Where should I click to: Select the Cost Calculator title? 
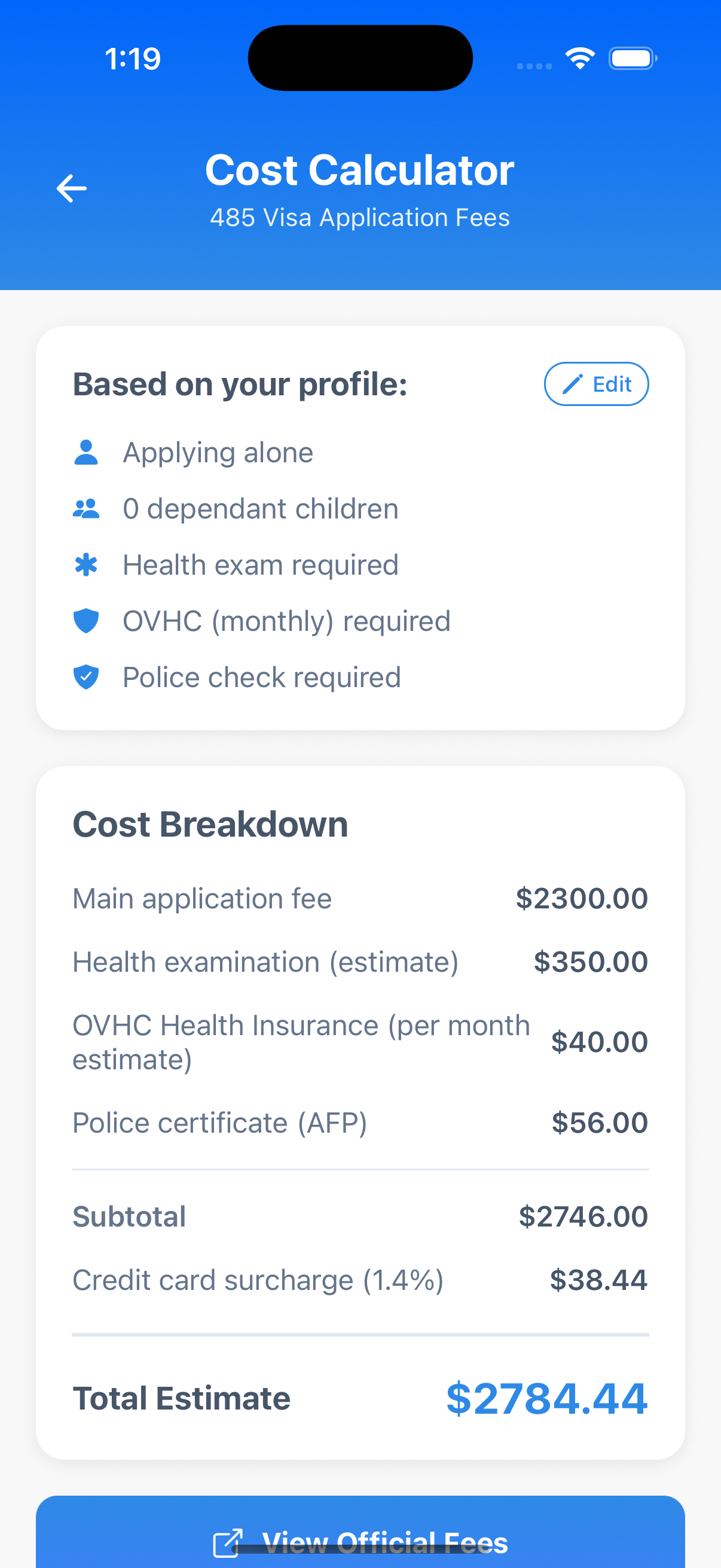(360, 170)
